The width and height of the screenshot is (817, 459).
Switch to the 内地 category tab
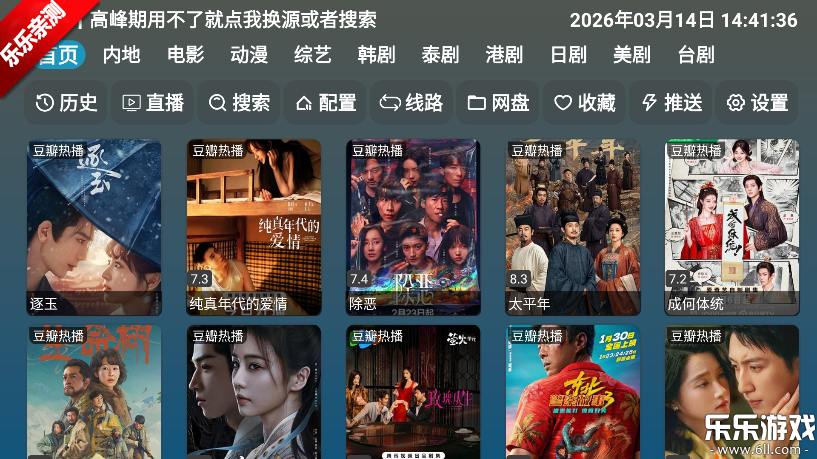point(121,55)
